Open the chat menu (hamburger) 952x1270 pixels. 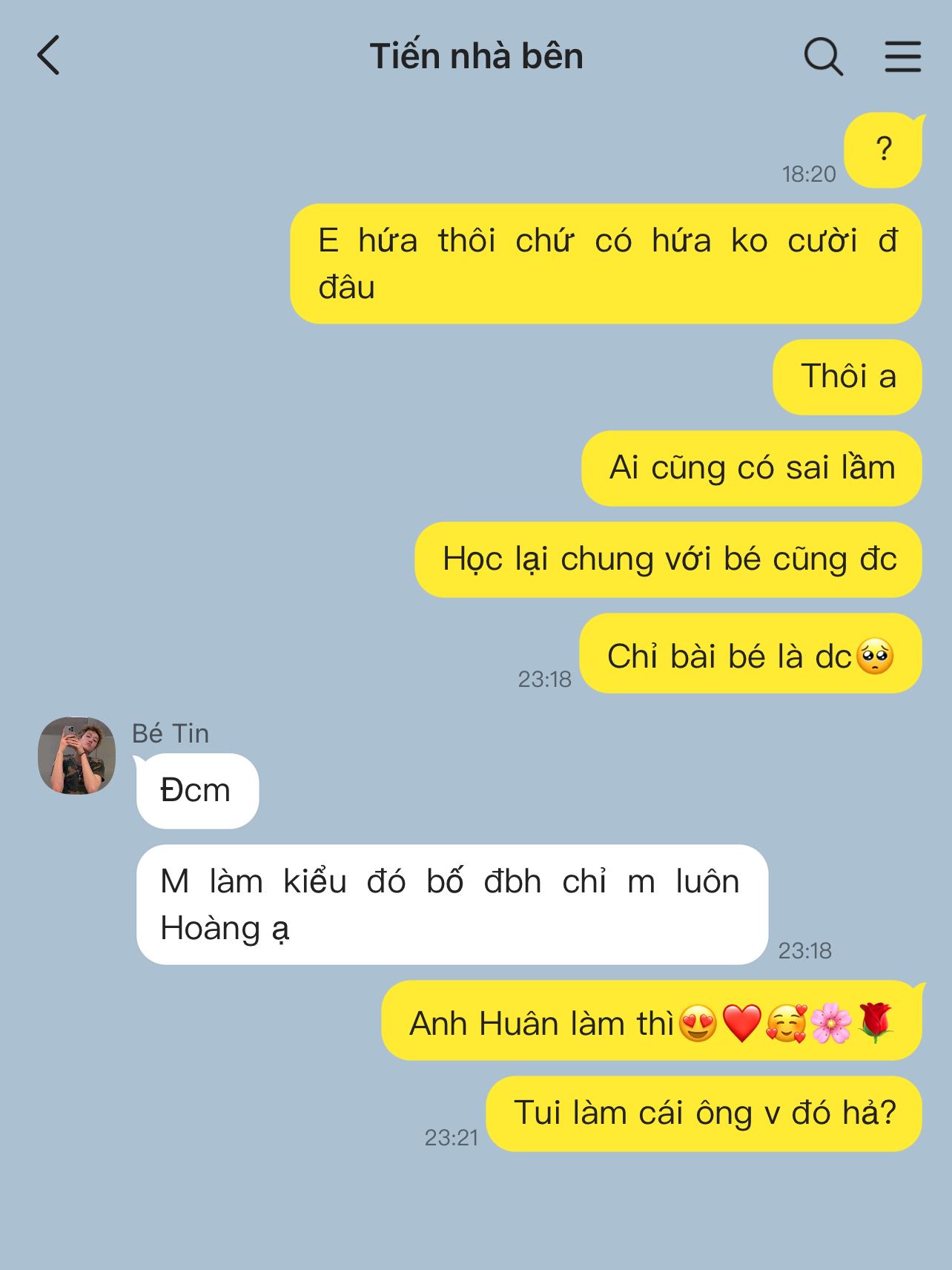pos(902,56)
